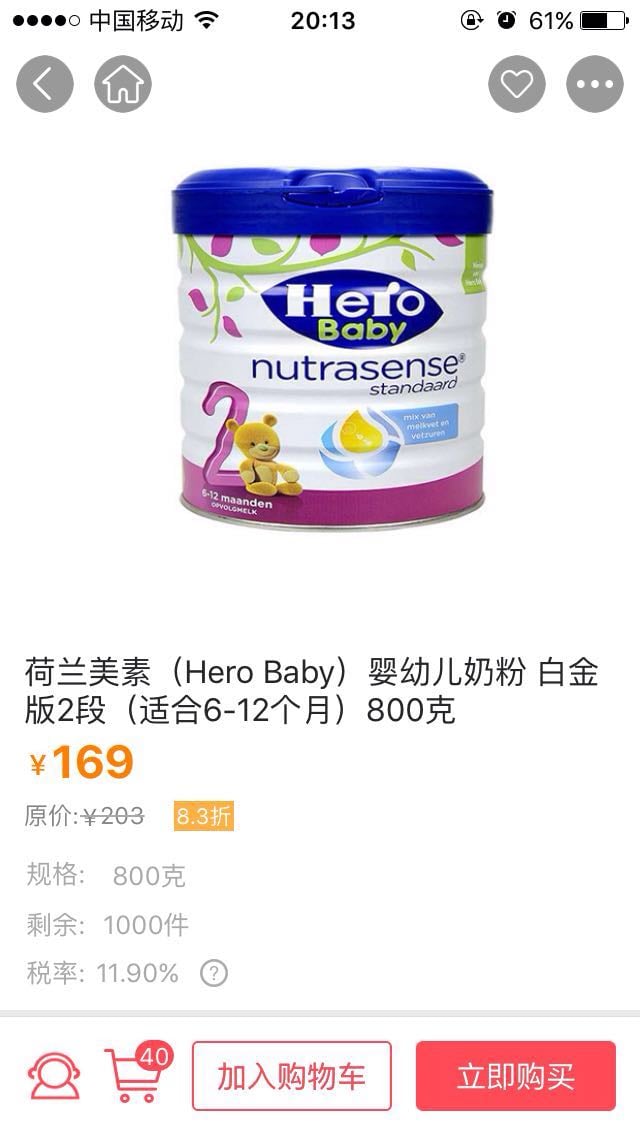640x1136 pixels.
Task: Buy now with 立即购买
Action: pos(515,1076)
